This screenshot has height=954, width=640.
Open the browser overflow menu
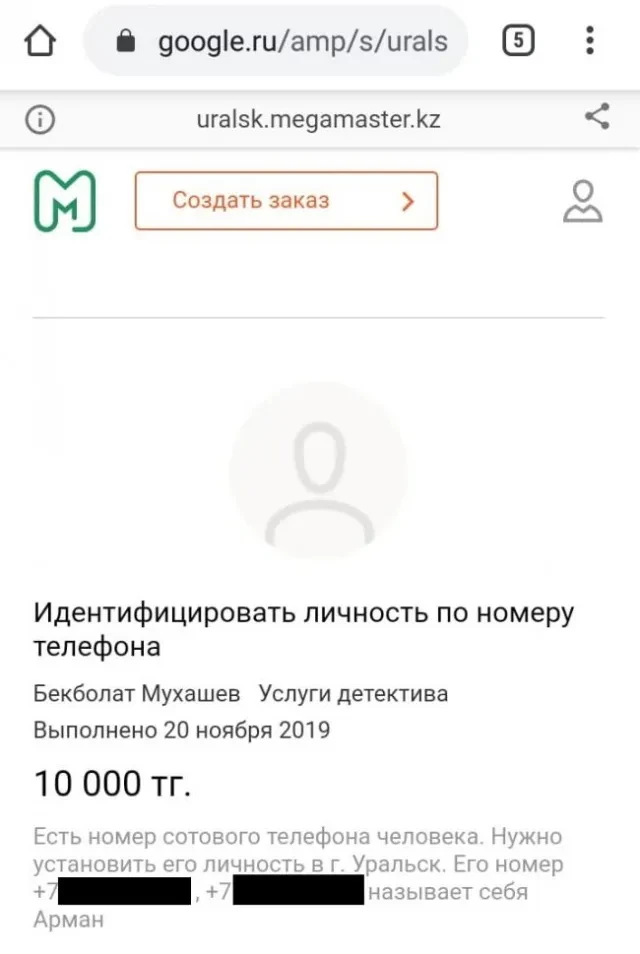tap(590, 41)
